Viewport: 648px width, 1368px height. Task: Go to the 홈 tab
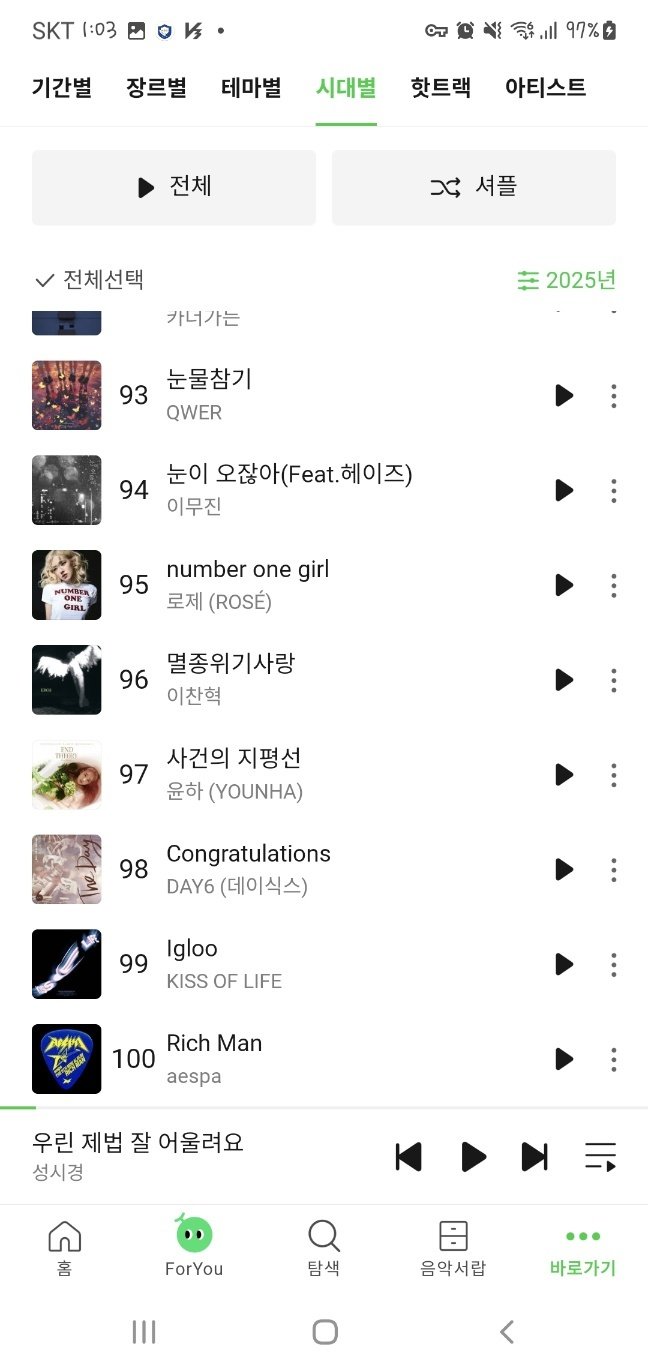pos(65,1248)
